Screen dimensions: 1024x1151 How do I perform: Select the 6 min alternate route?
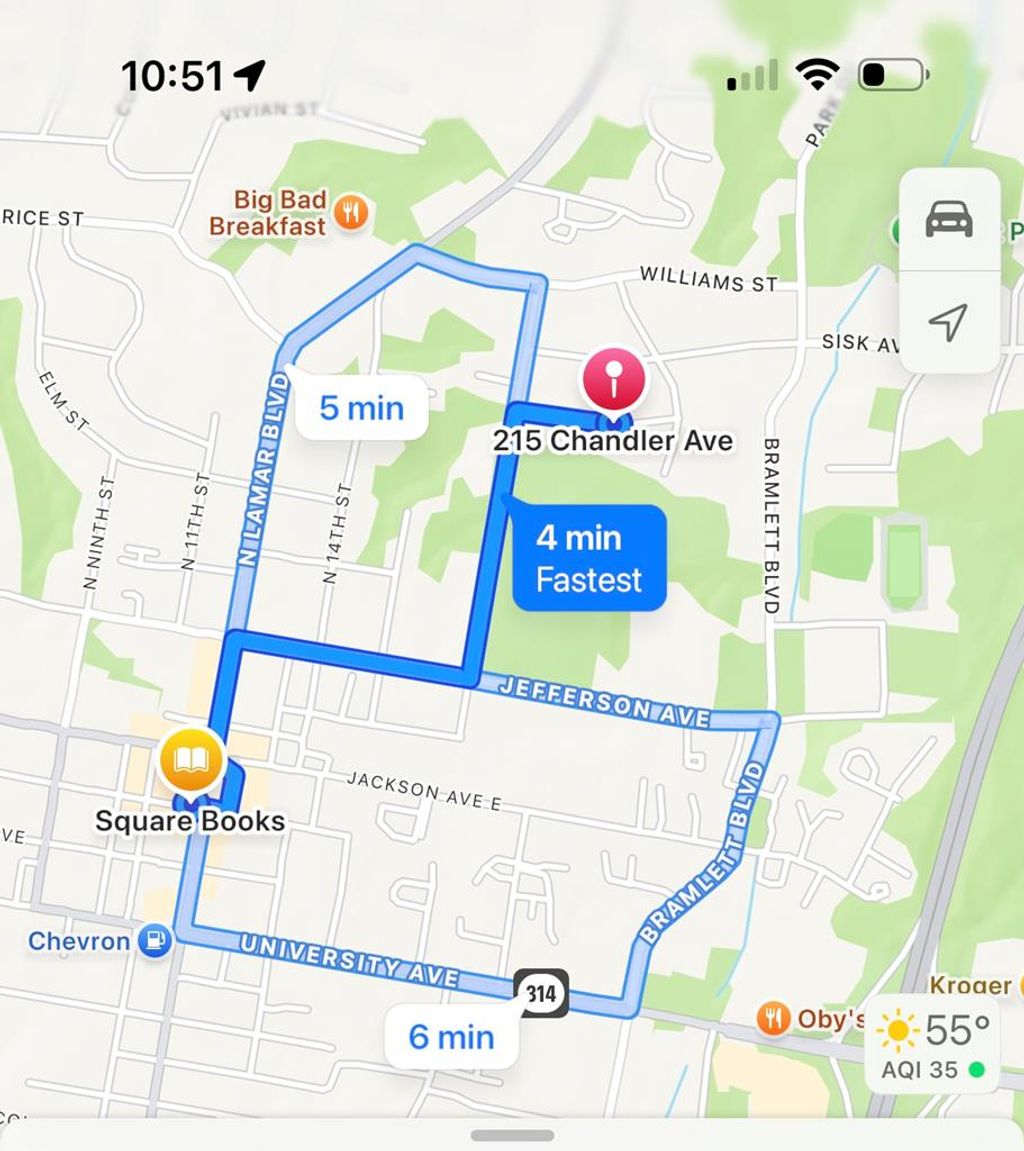451,1036
